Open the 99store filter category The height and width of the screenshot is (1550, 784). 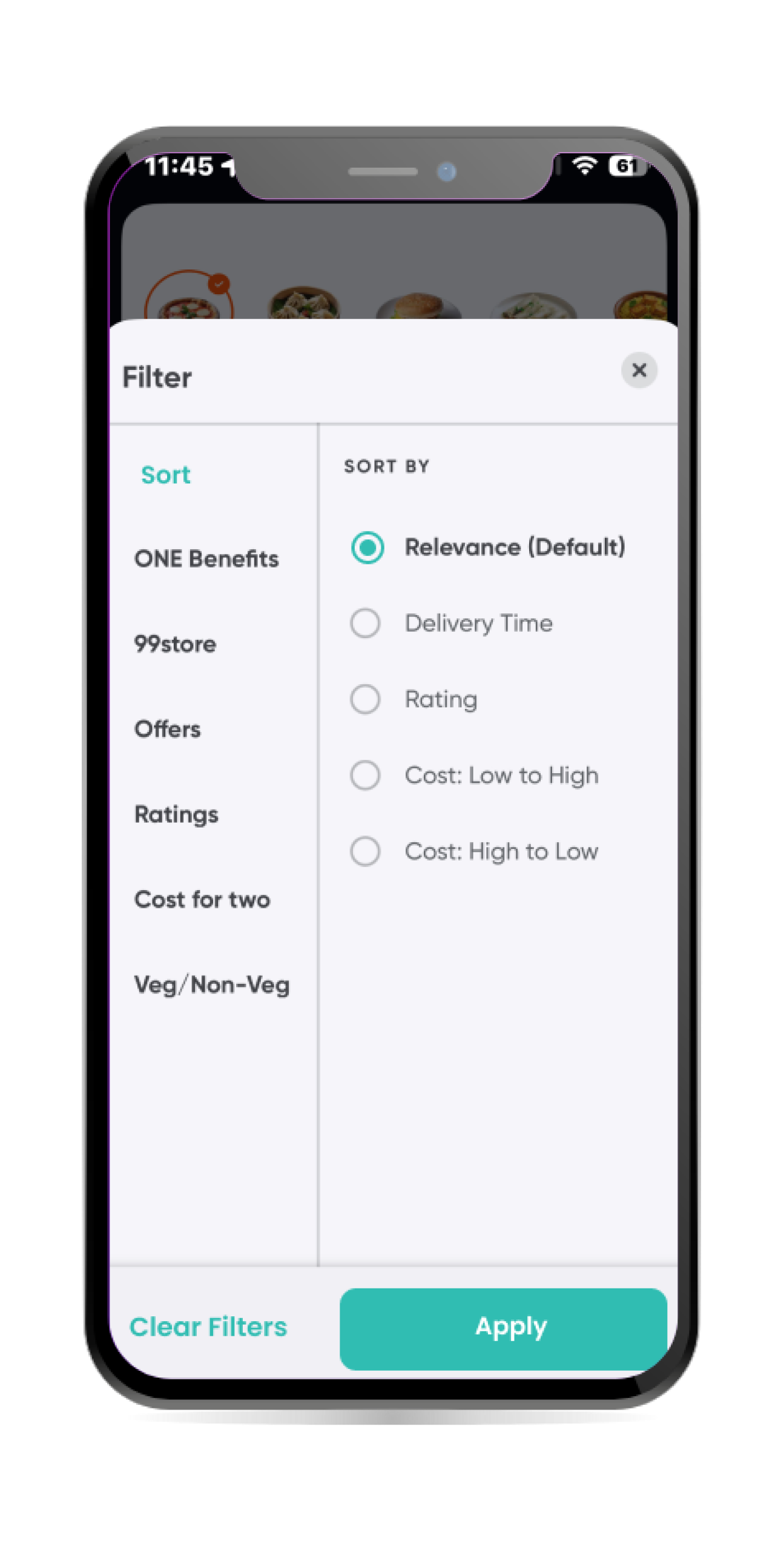pyautogui.click(x=175, y=644)
